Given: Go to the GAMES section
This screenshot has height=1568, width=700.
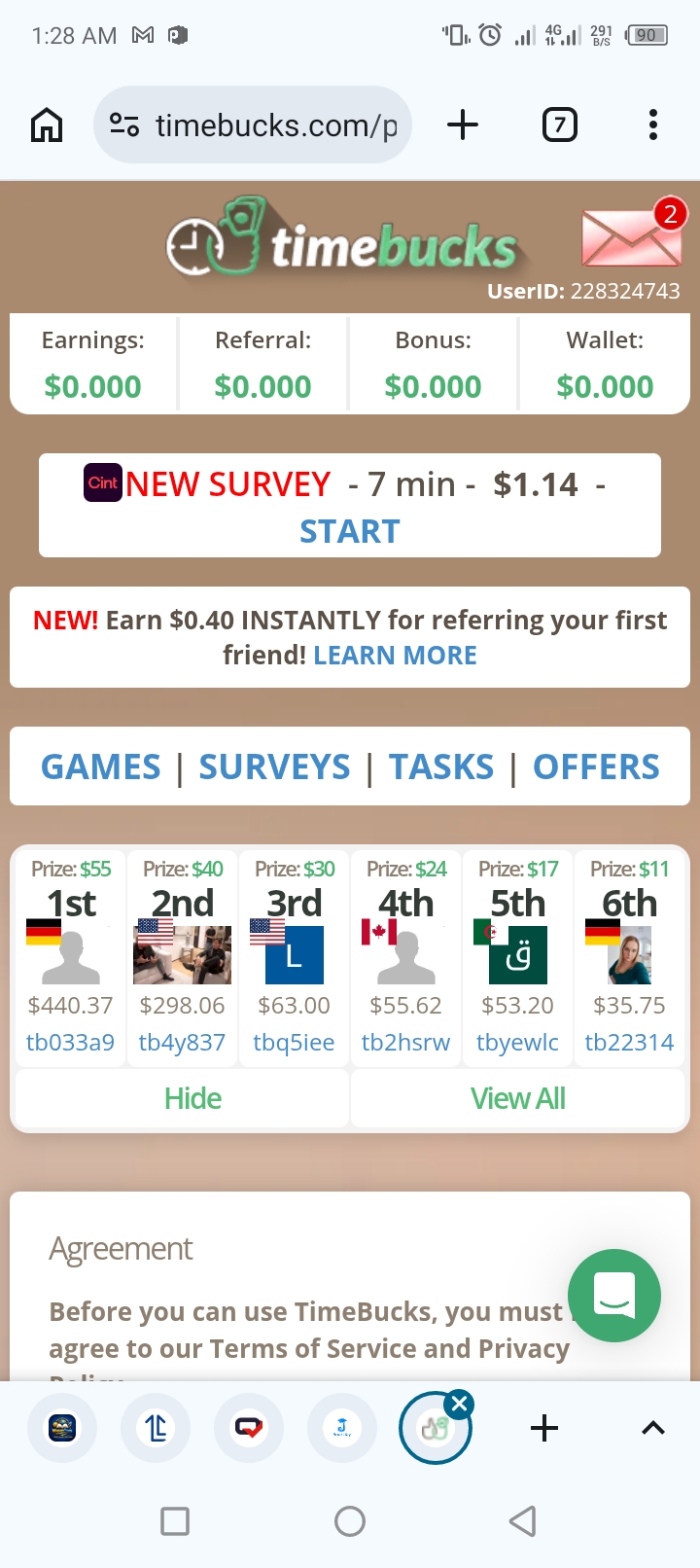Looking at the screenshot, I should (101, 767).
